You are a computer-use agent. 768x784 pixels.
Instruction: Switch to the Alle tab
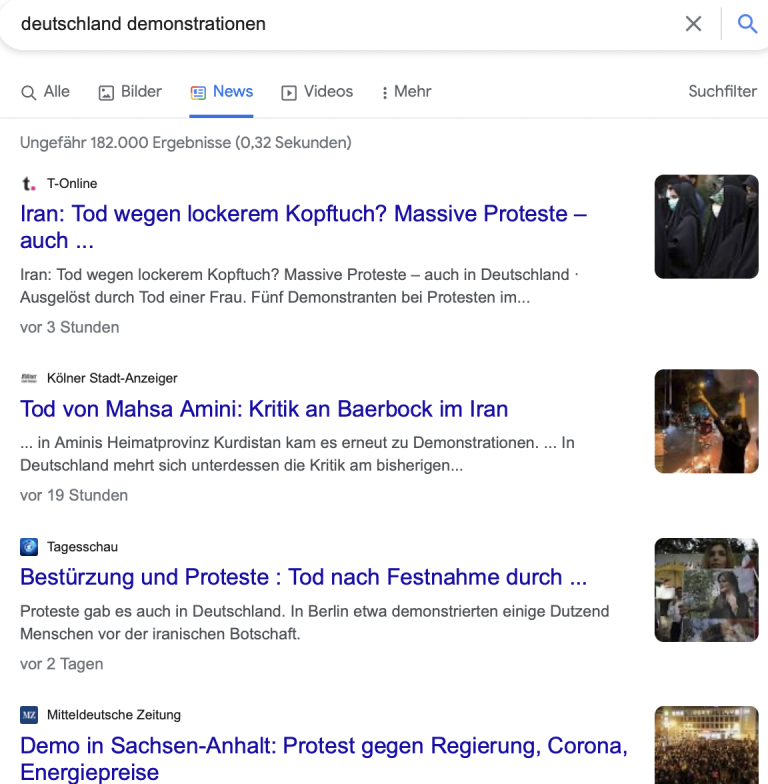tap(46, 92)
